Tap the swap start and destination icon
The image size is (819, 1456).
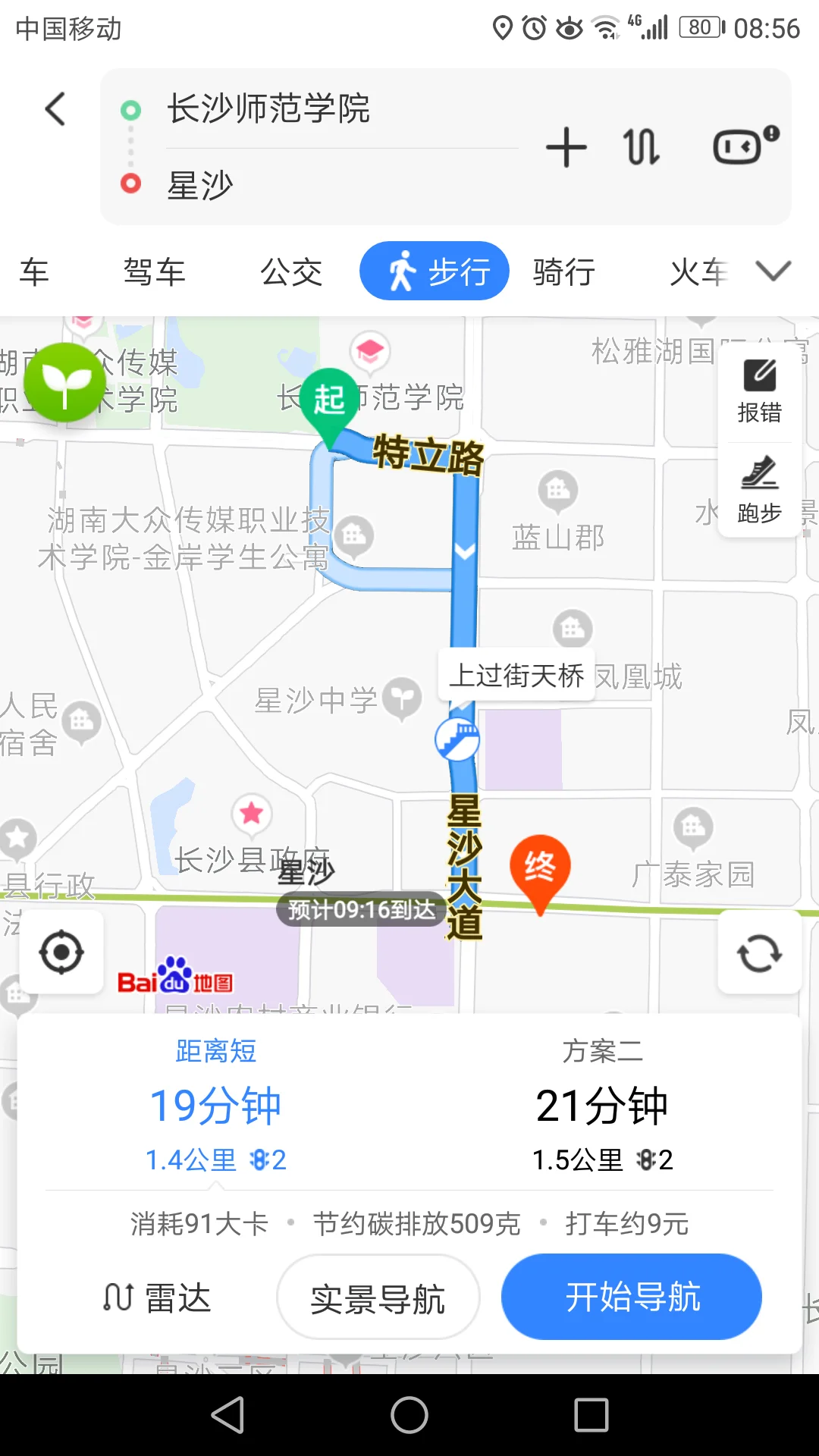(641, 146)
